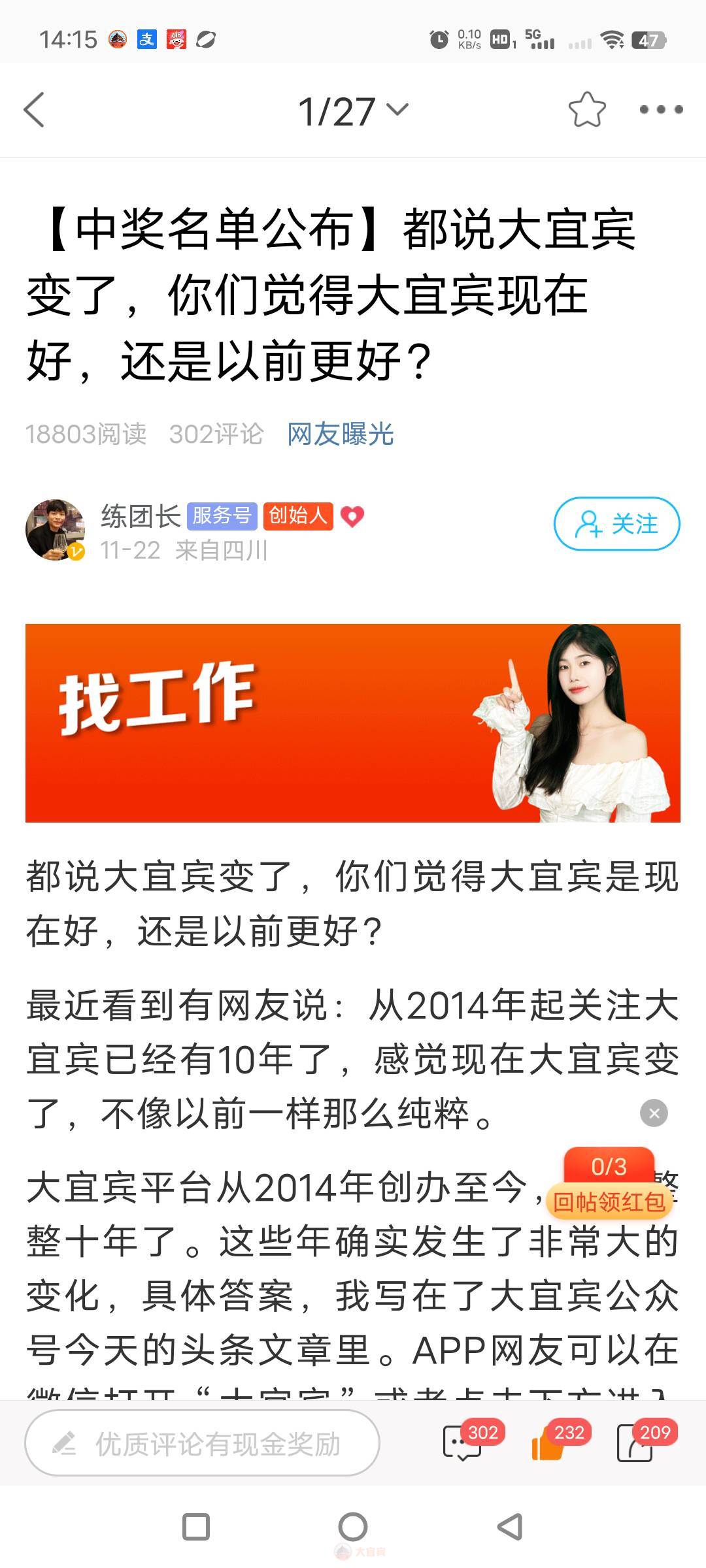View the 302 comments
Screen dimensions: 706x1568
point(463,1443)
